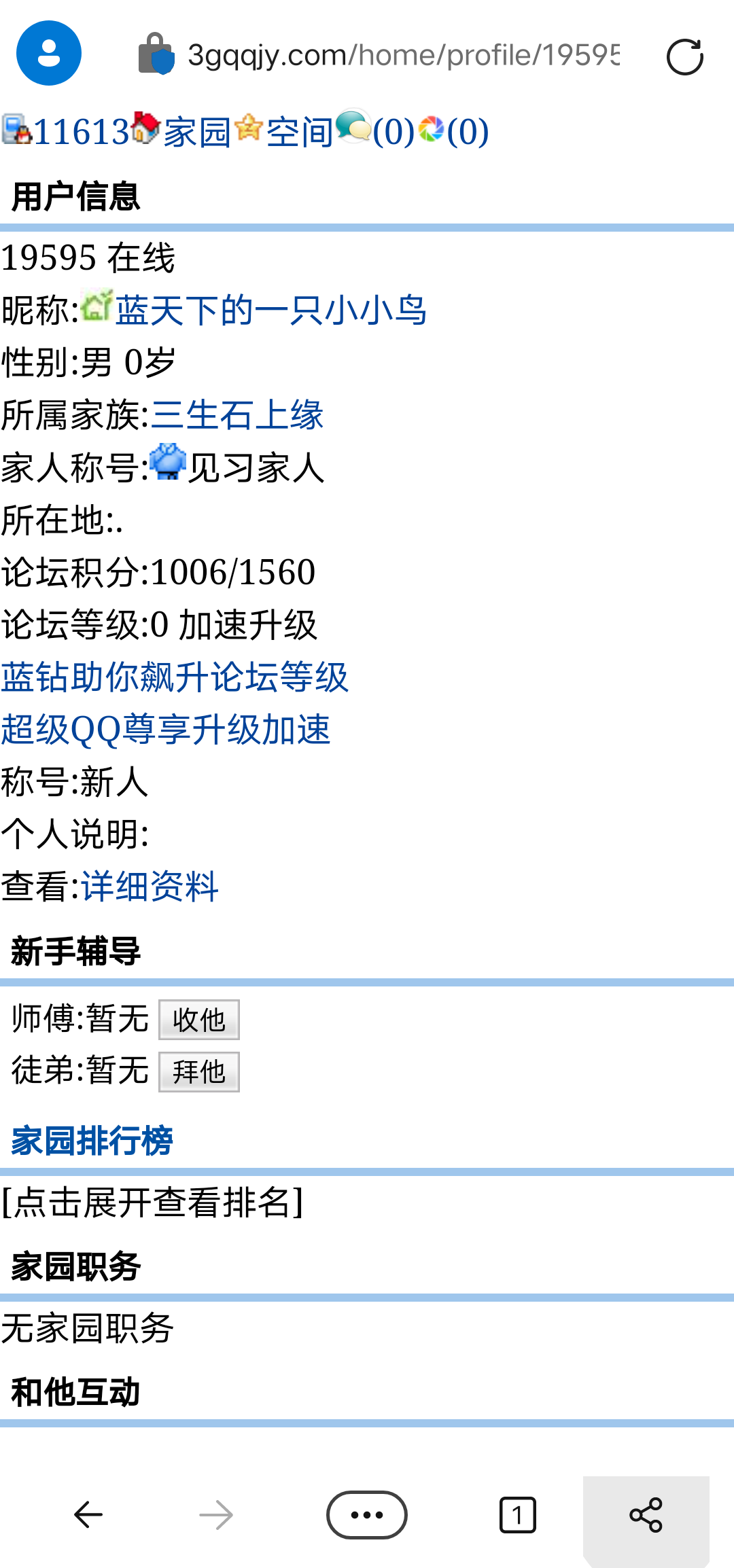Click the 加速升级 link
The width and height of the screenshot is (734, 1568).
[249, 624]
